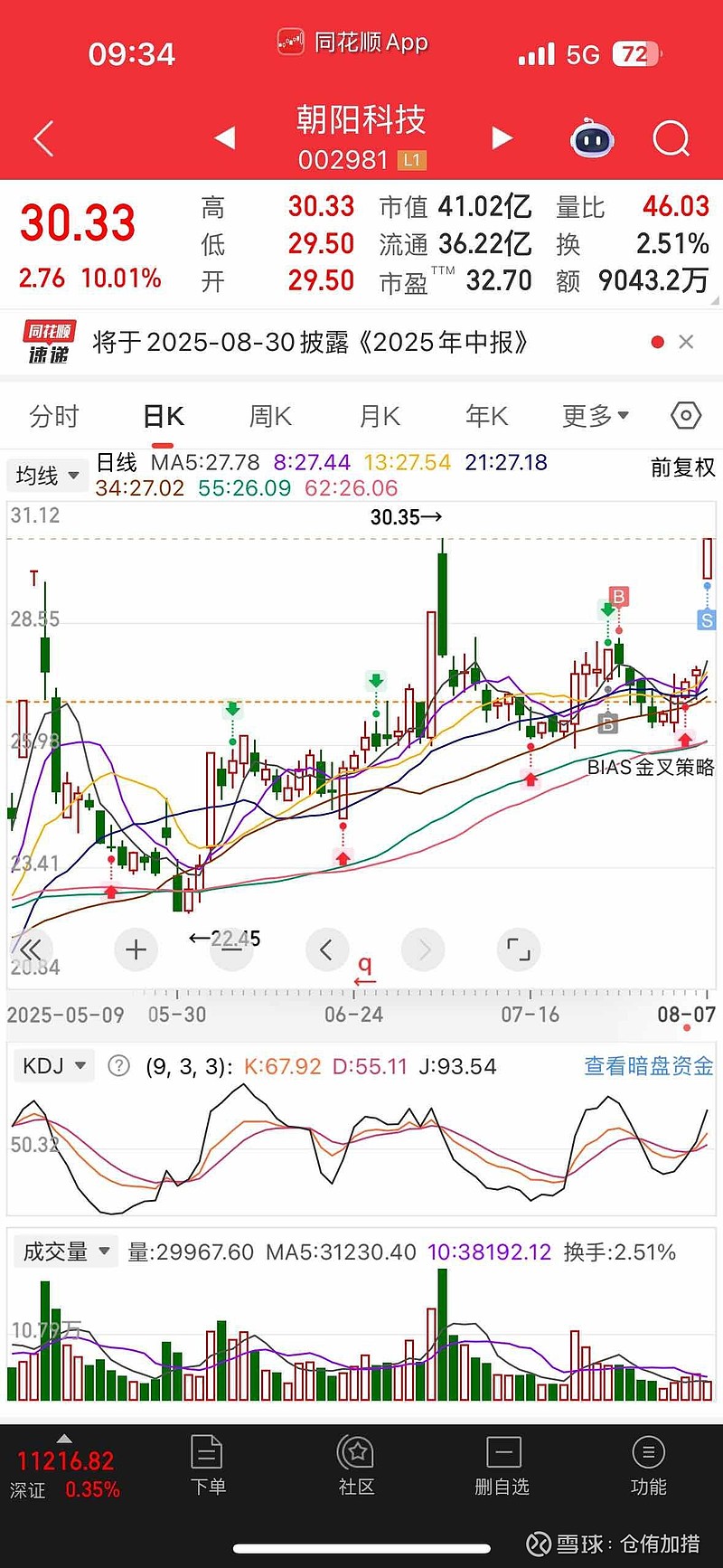723x1568 pixels.
Task: Switch to the previous stock
Action: point(224,138)
